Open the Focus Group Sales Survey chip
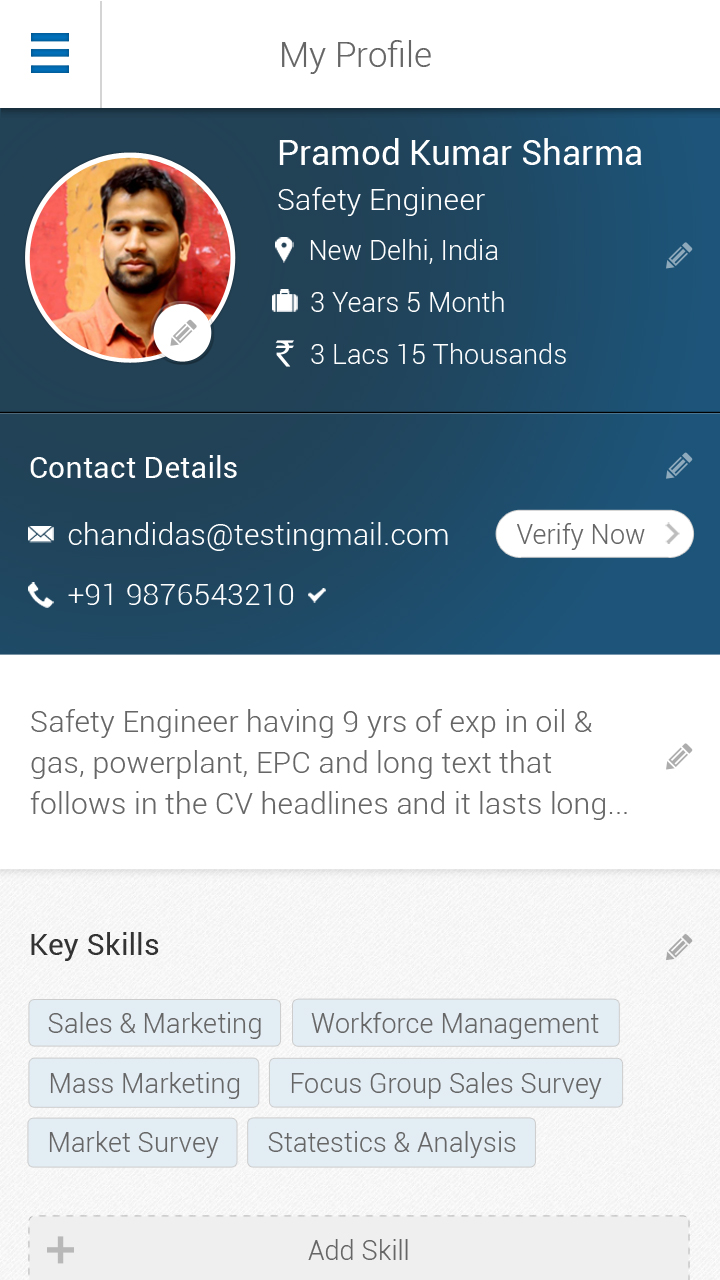 445,1083
